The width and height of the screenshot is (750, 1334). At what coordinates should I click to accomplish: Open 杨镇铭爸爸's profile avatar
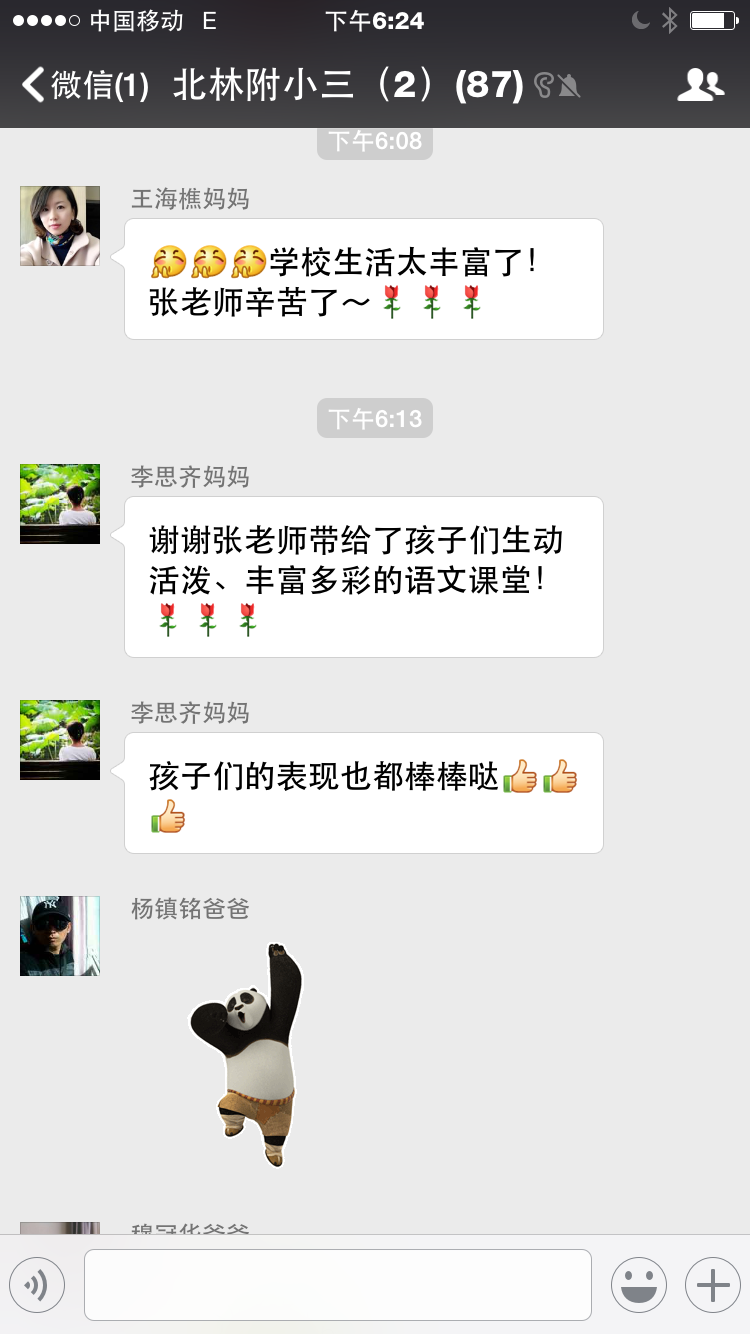60,936
